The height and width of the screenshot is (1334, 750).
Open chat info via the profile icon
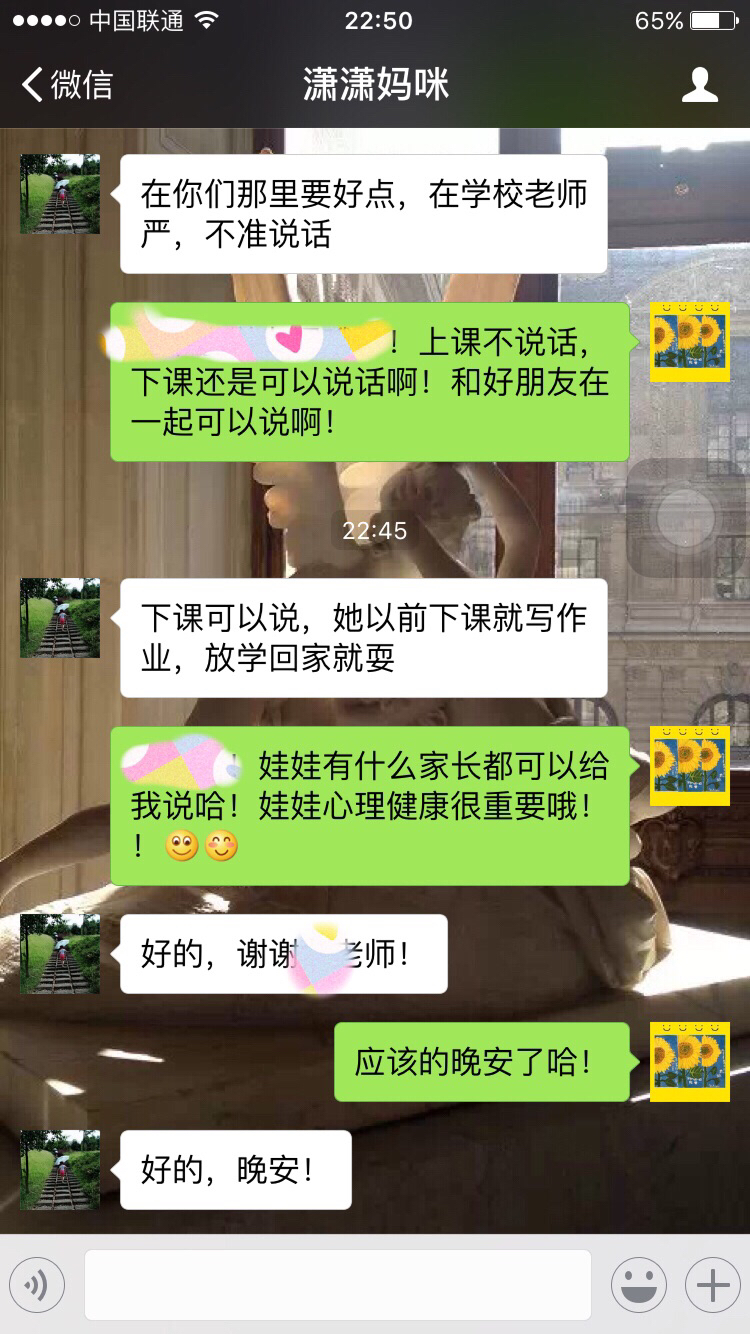point(700,85)
